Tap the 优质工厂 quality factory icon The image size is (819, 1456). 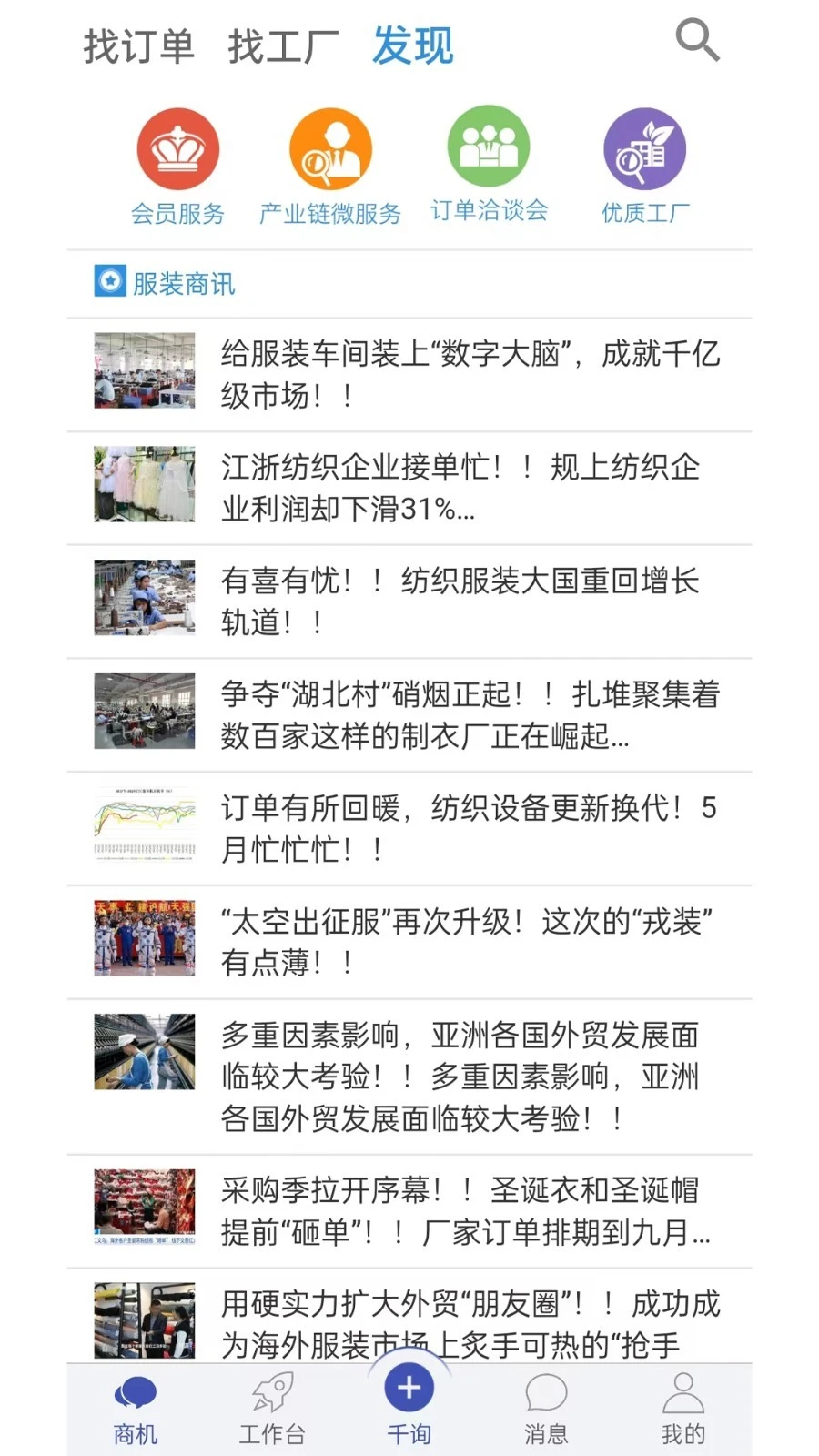pos(644,148)
